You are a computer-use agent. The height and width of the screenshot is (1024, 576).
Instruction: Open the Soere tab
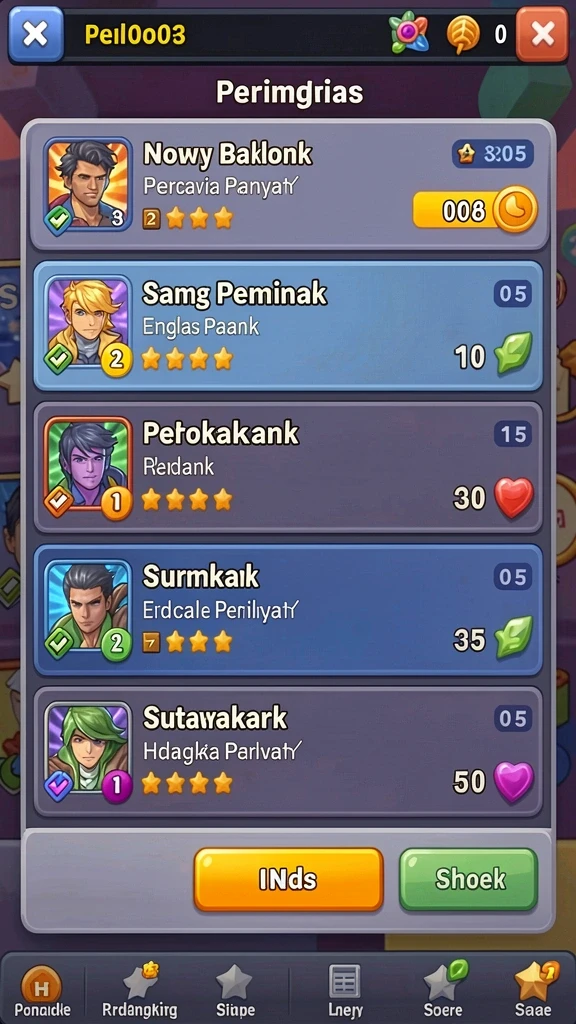click(x=444, y=990)
